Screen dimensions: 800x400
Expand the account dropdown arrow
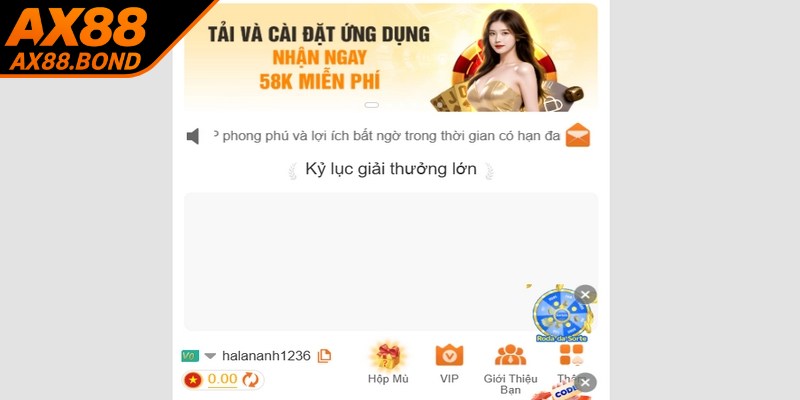pyautogui.click(x=210, y=356)
